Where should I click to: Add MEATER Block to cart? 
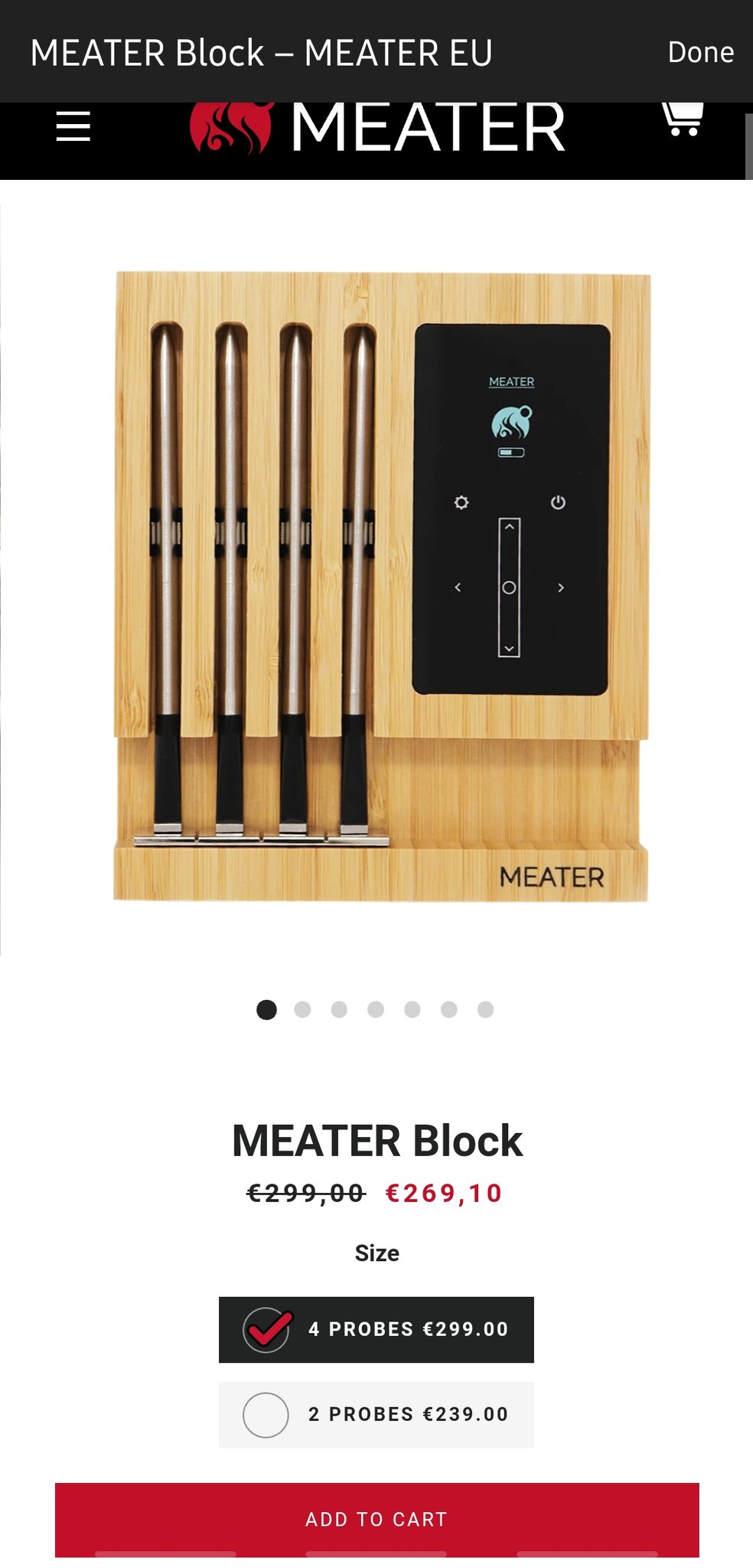click(x=376, y=1519)
